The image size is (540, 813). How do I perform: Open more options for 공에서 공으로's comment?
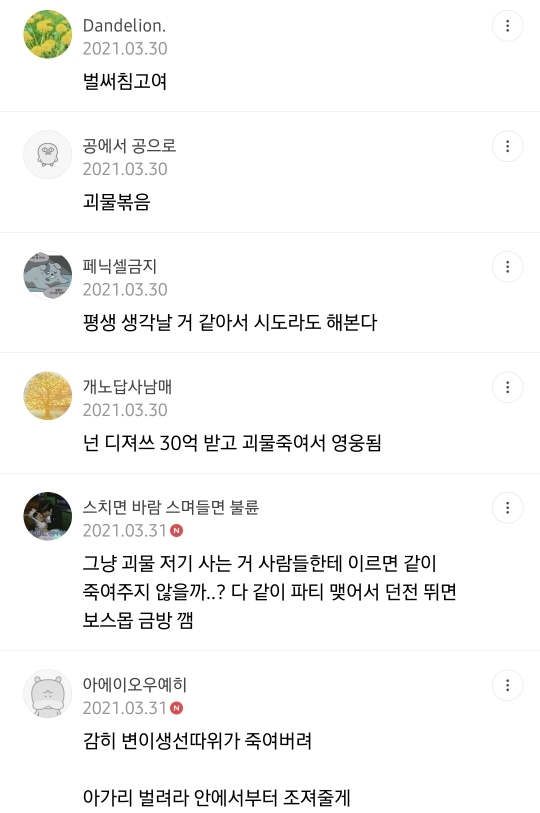507,146
